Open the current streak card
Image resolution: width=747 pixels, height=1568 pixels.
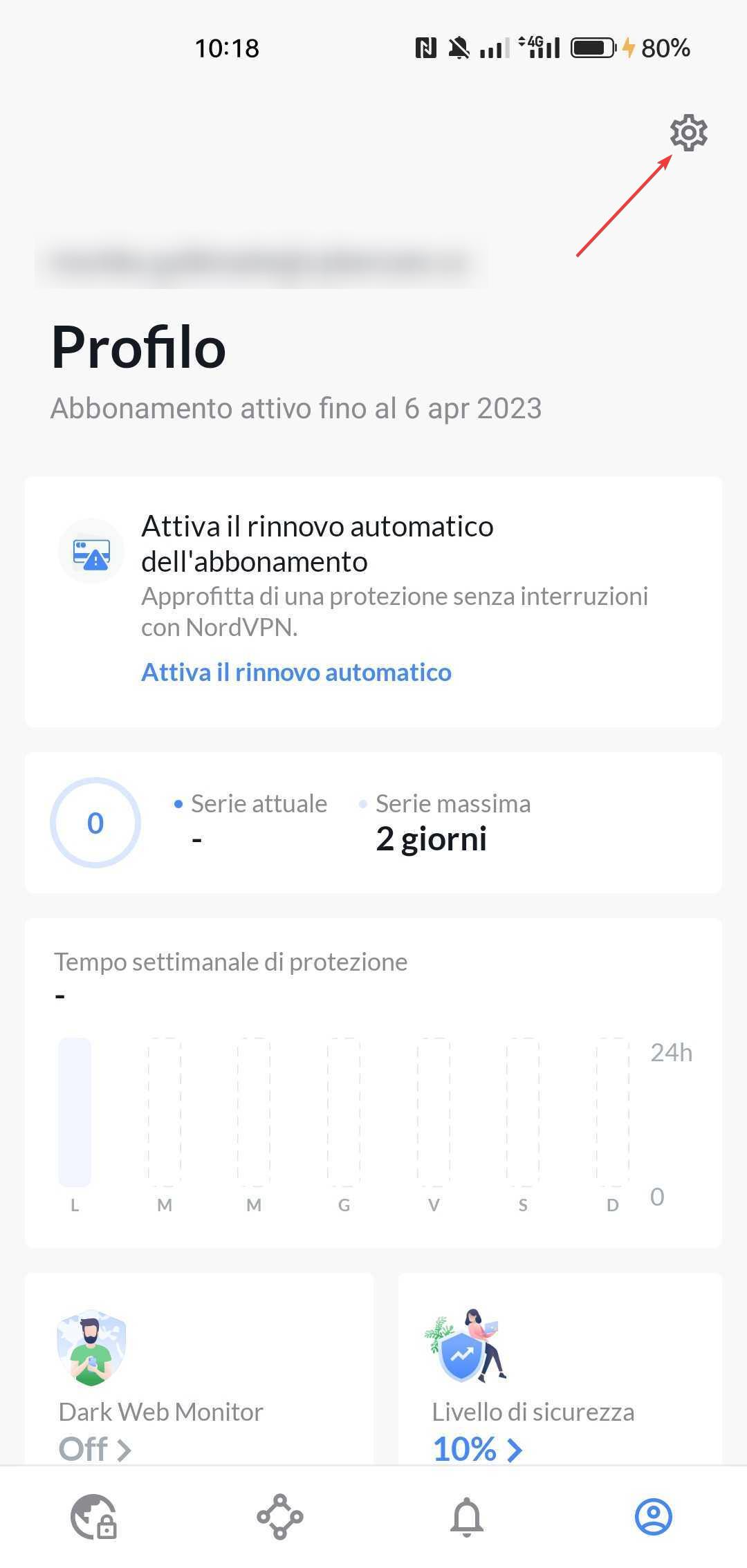click(x=373, y=823)
